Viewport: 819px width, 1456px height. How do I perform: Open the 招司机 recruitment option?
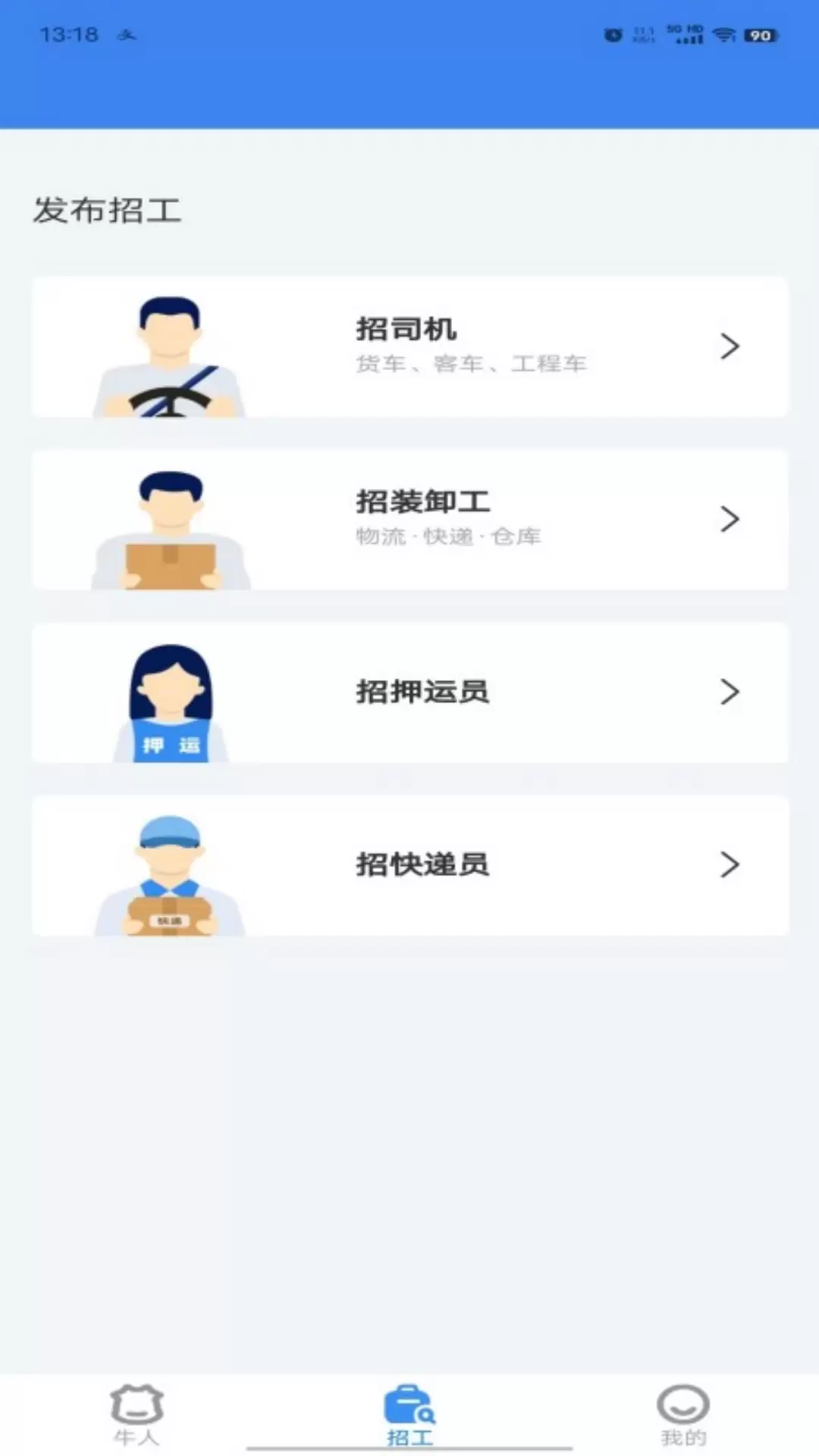coord(409,347)
